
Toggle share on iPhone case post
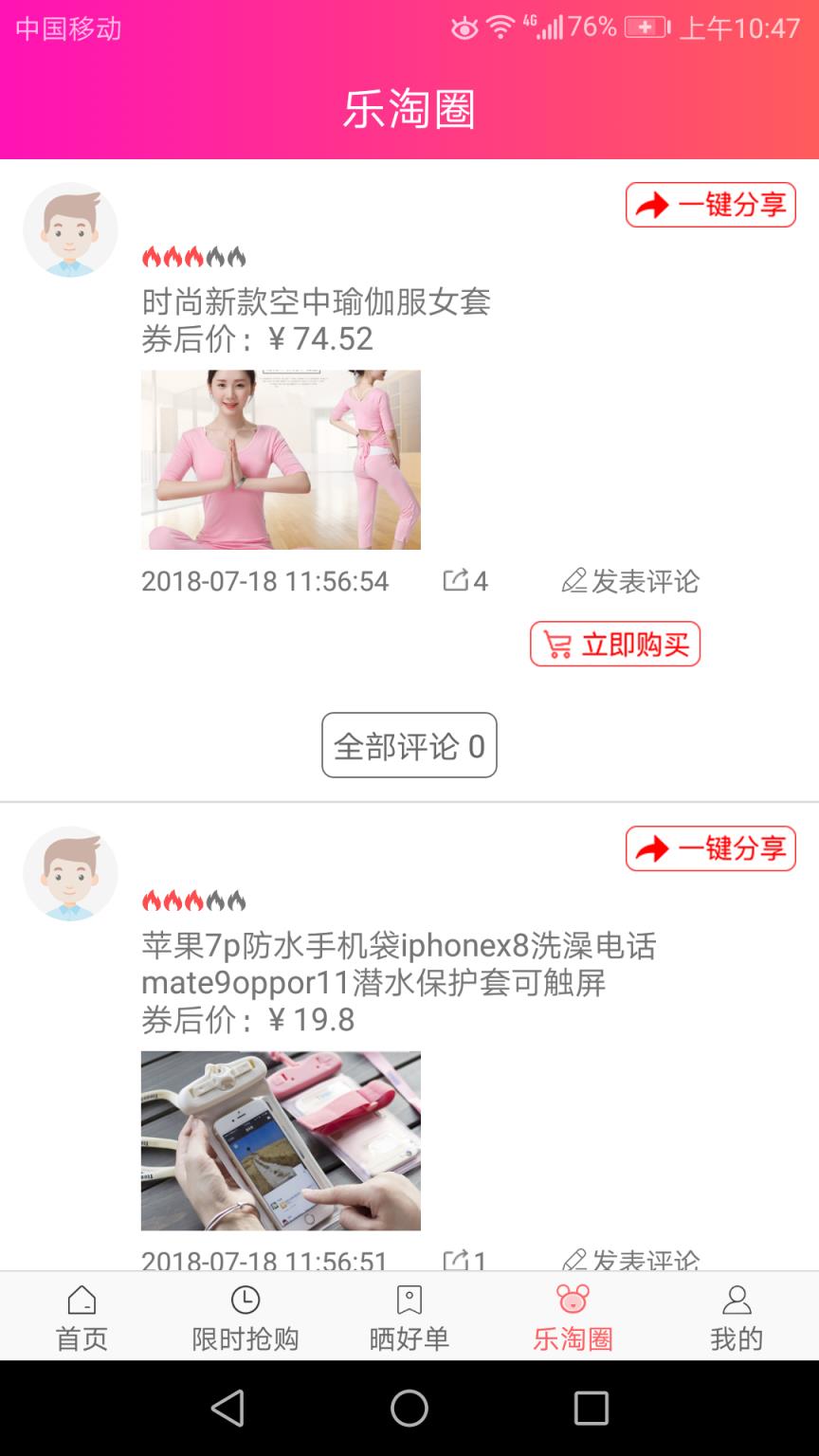(710, 849)
